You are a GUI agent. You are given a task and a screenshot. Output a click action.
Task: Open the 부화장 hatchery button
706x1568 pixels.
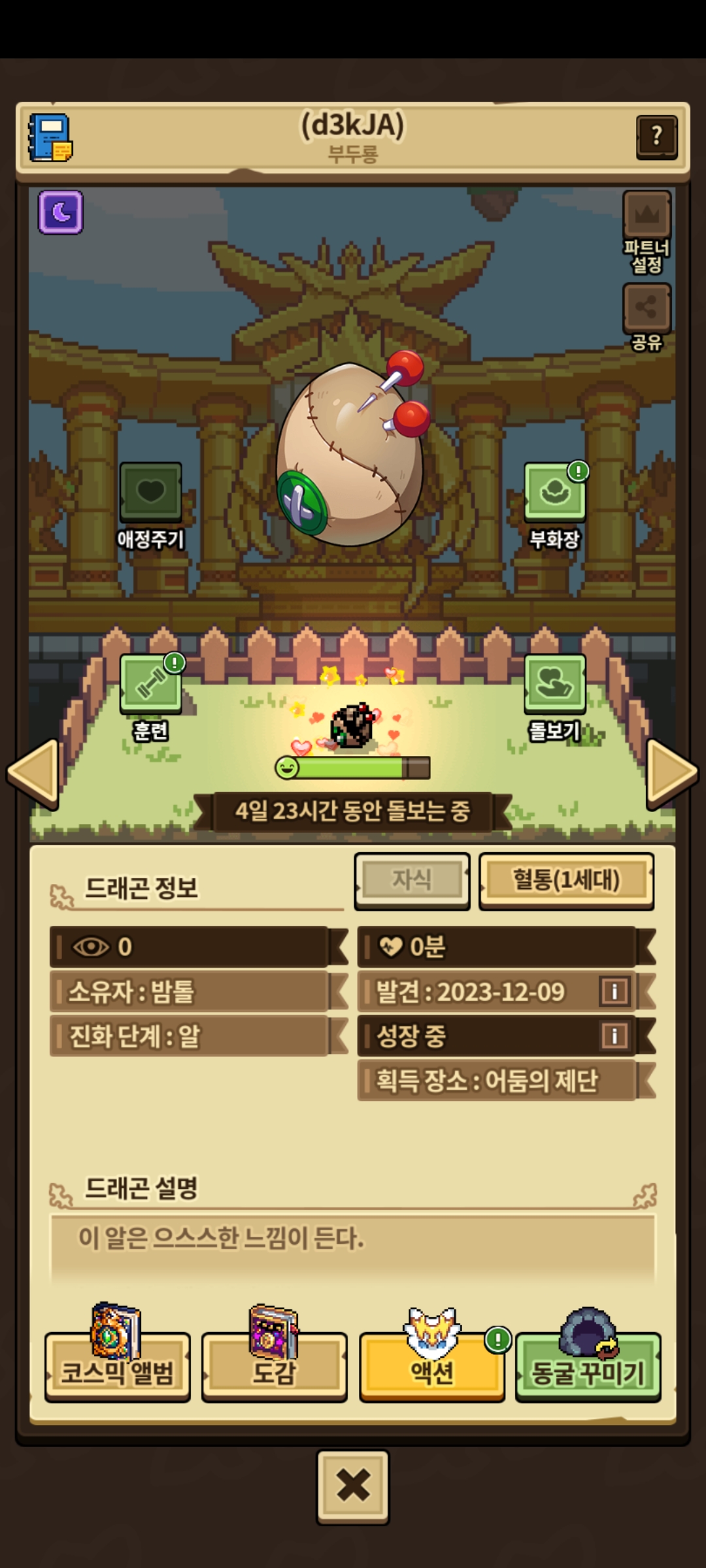[554, 492]
